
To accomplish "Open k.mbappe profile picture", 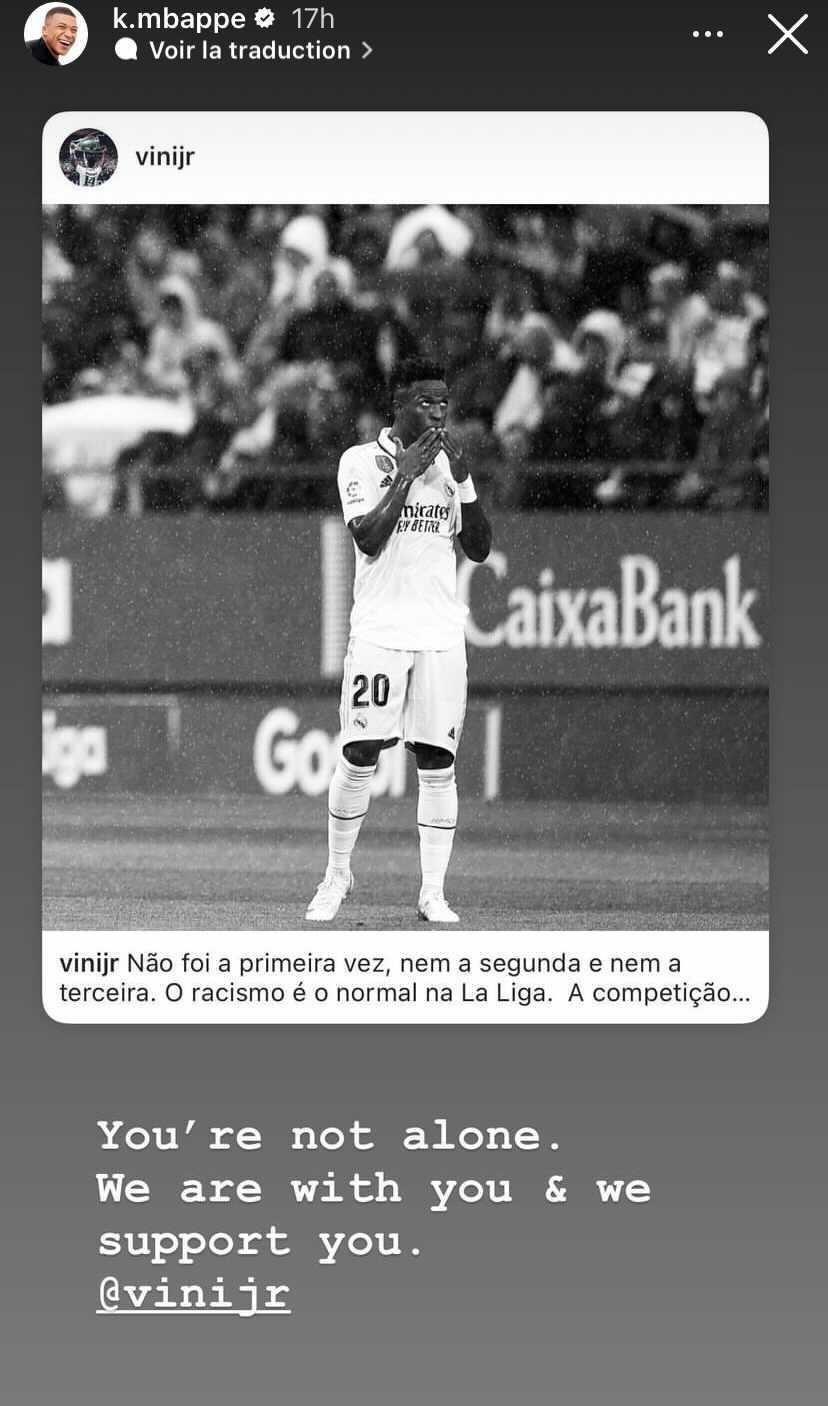I will point(56,34).
